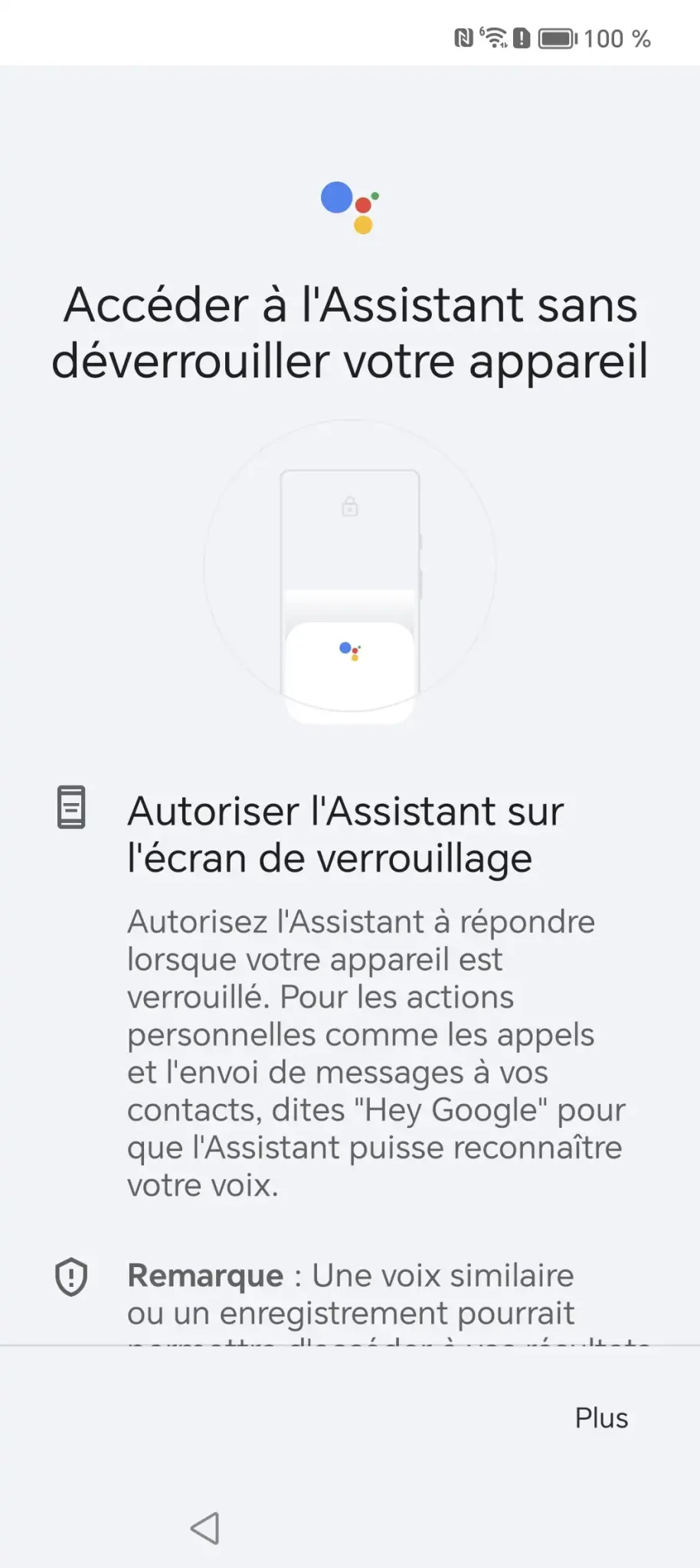The image size is (700, 1568).
Task: Tap the Plus button
Action: pos(601,1418)
